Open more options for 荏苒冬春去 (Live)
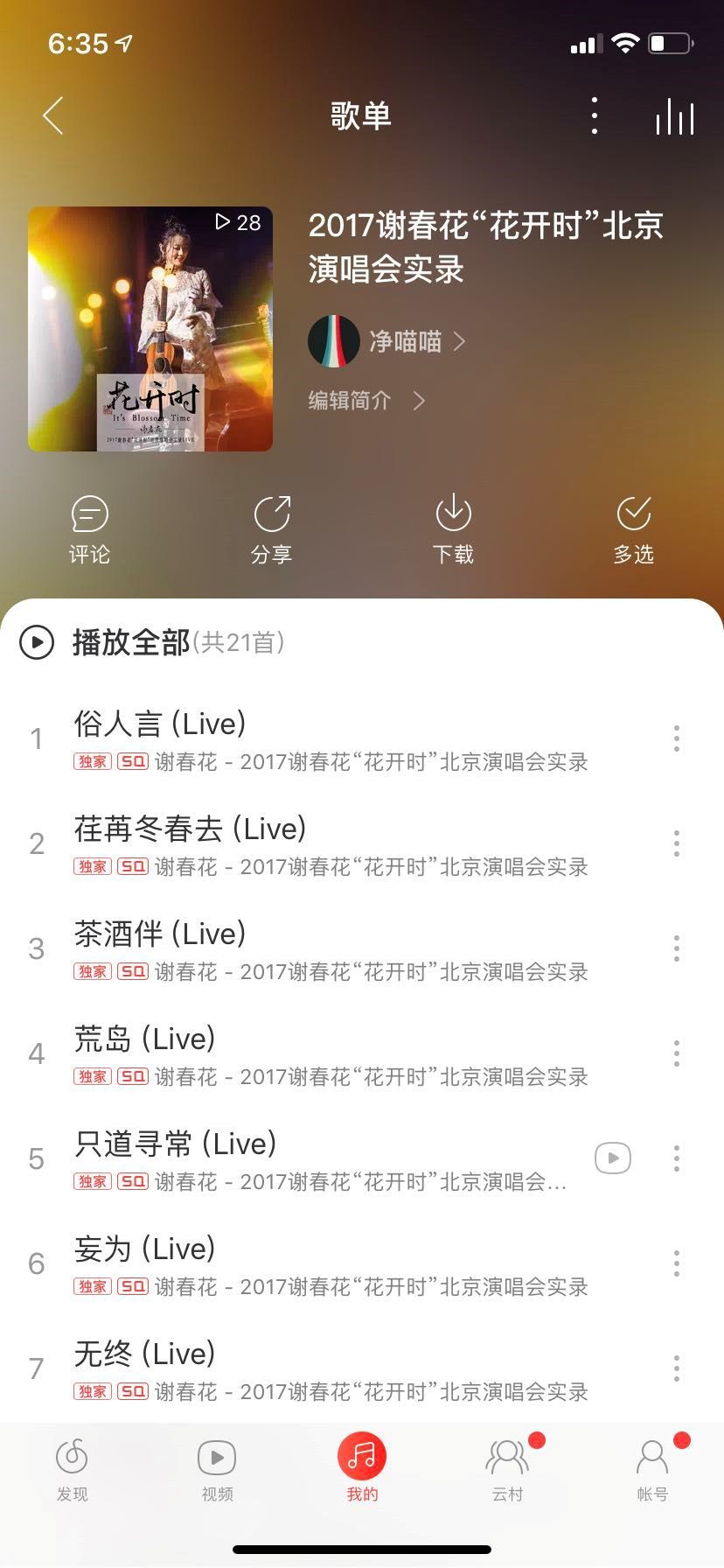 (x=676, y=843)
